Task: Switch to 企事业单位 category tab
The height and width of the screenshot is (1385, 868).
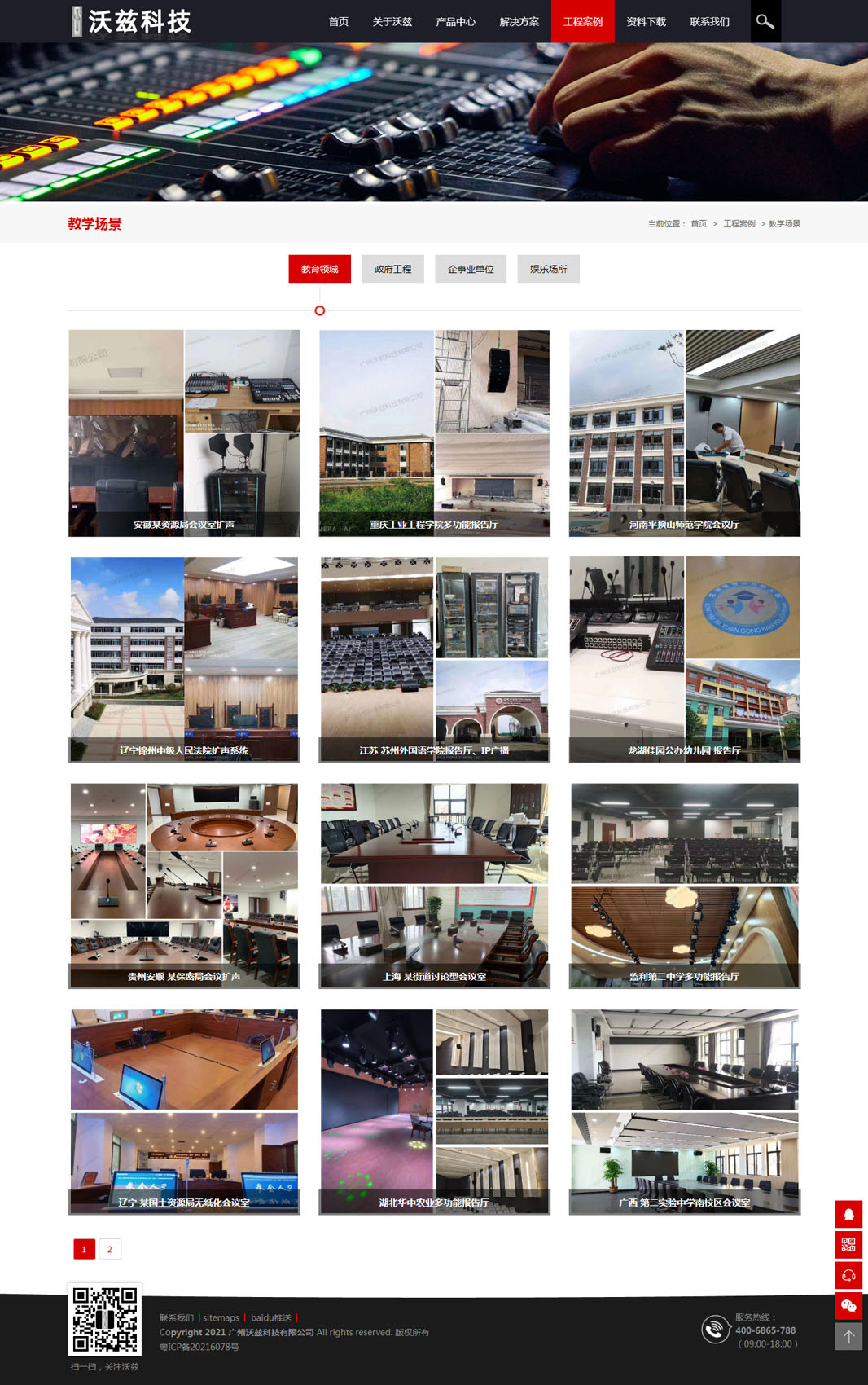Action: (471, 269)
